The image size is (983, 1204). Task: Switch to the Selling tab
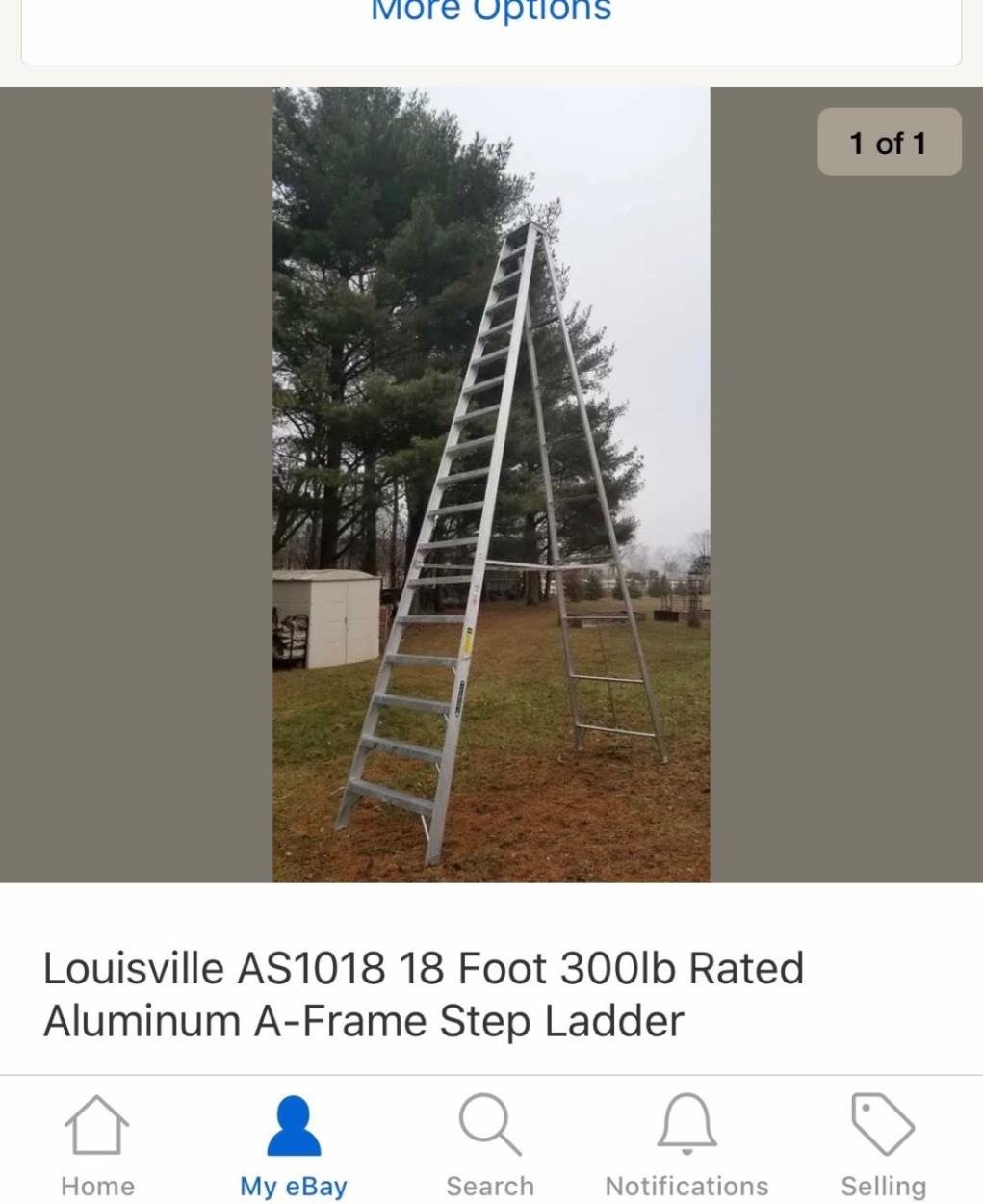tap(883, 1144)
